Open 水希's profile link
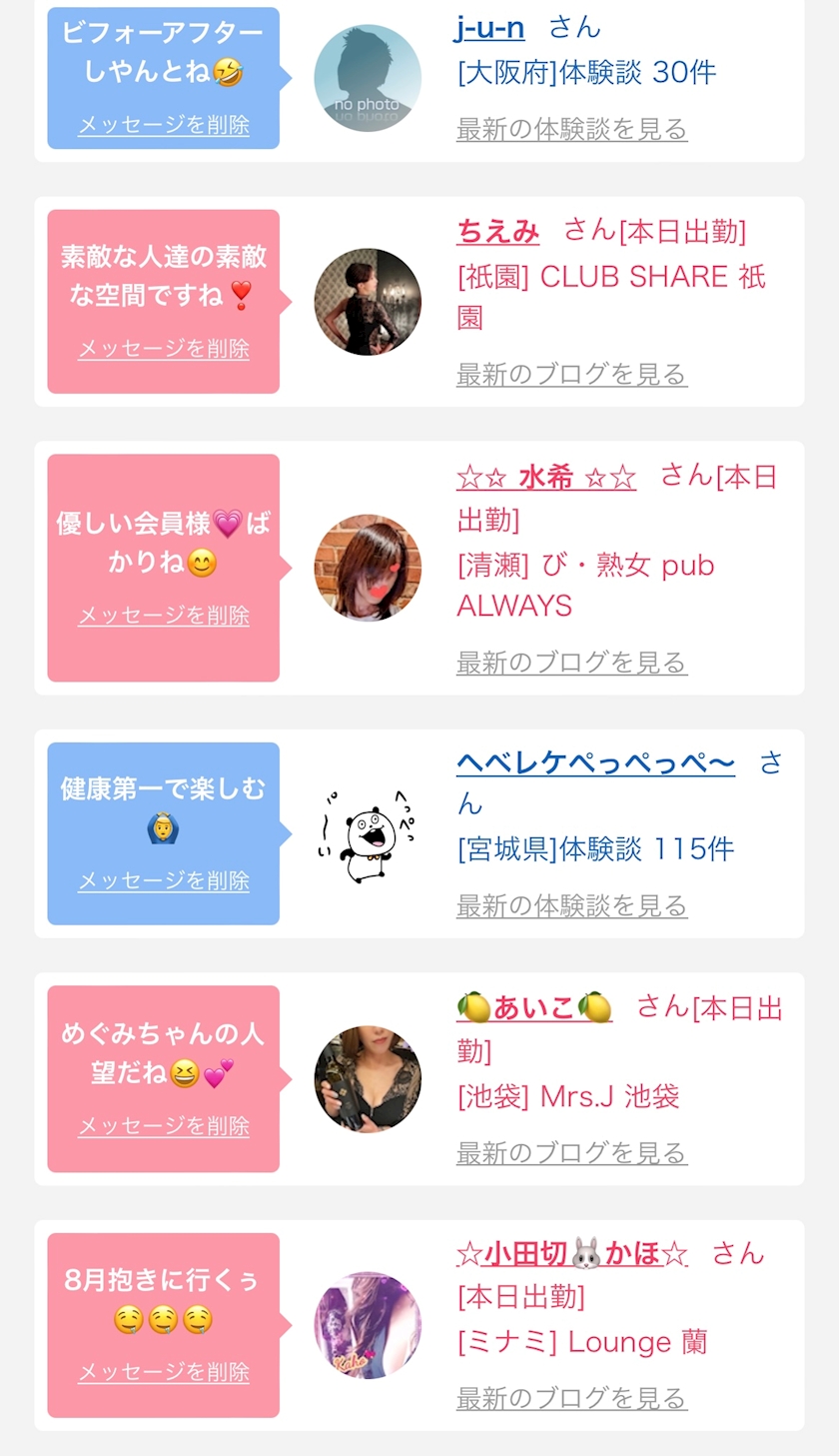The height and width of the screenshot is (1456, 839). (x=545, y=477)
